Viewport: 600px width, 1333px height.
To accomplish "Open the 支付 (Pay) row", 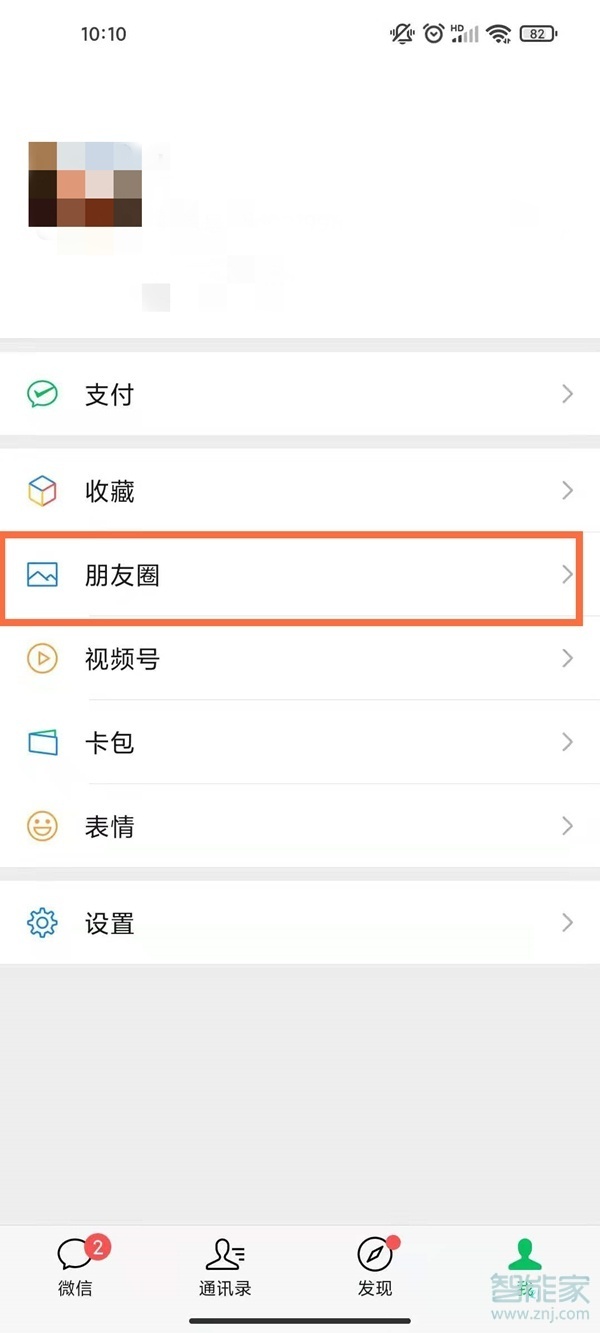I will tap(300, 394).
